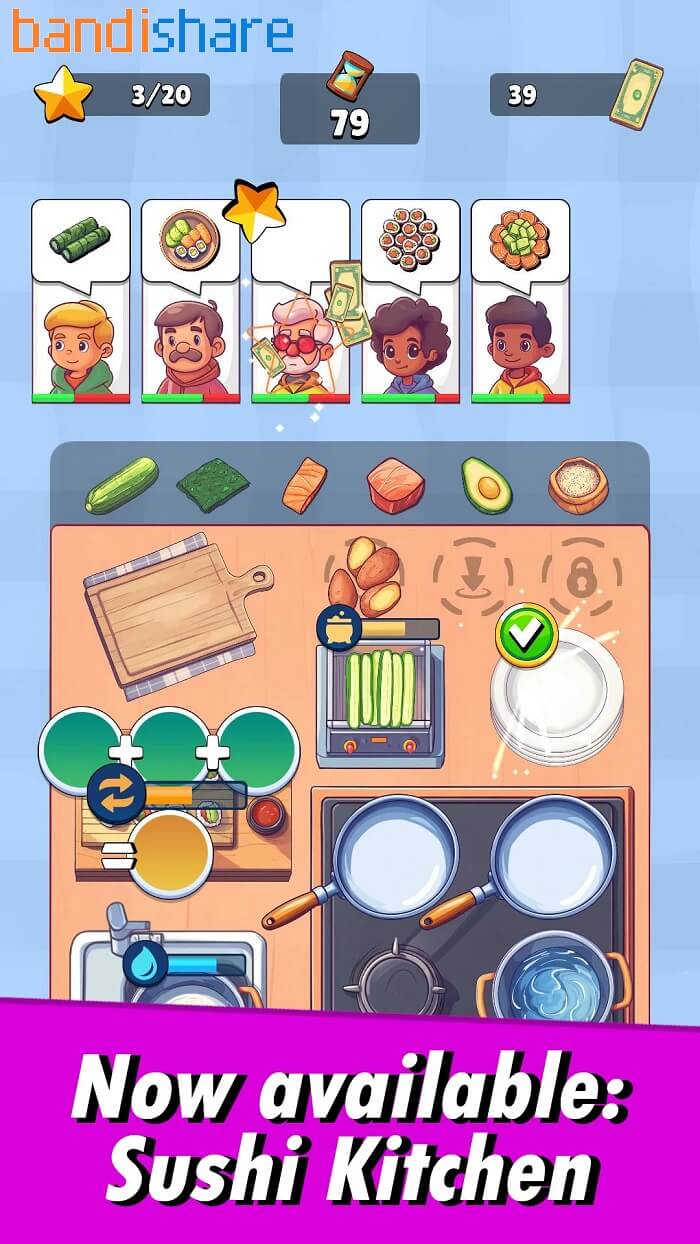The height and width of the screenshot is (1244, 700).
Task: Select the bowl of sesame rice
Action: [578, 485]
